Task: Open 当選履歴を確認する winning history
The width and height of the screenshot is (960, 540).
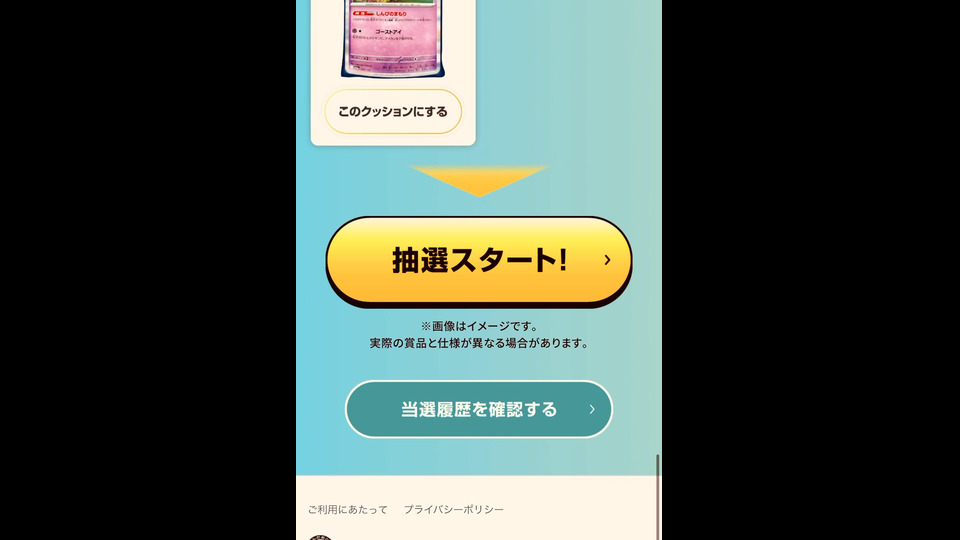Action: click(479, 409)
